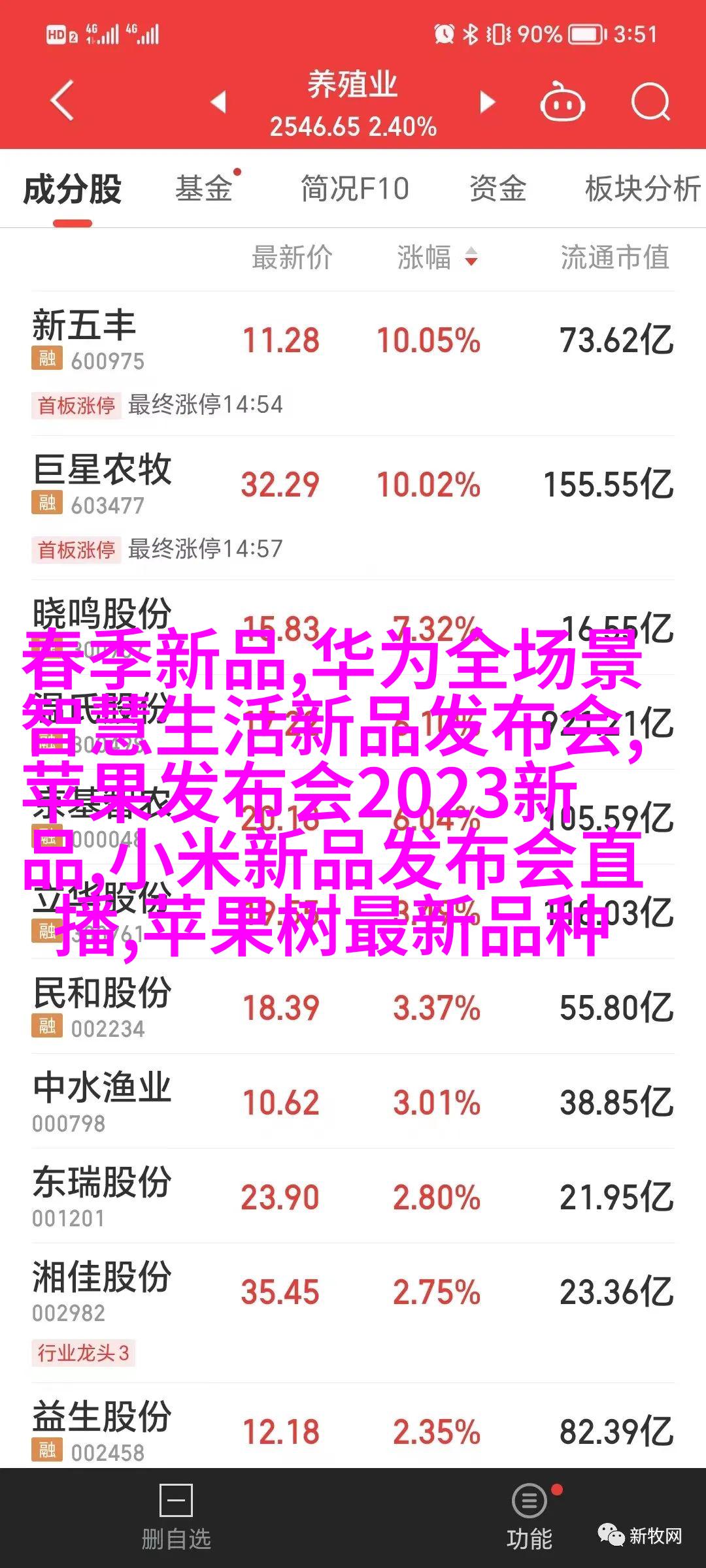Open stock 新五丰 600975
Image resolution: width=706 pixels, height=1568 pixels.
(x=353, y=363)
